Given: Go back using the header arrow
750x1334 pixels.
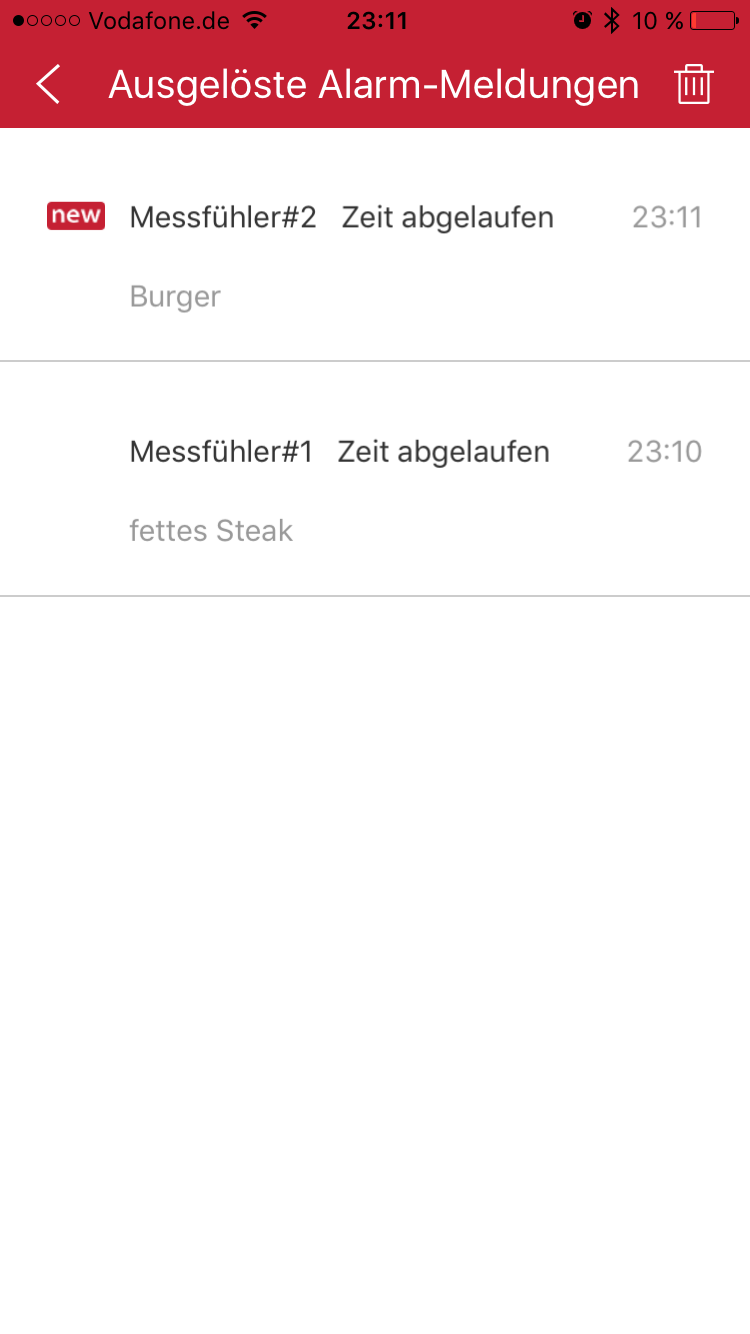Looking at the screenshot, I should 48,84.
